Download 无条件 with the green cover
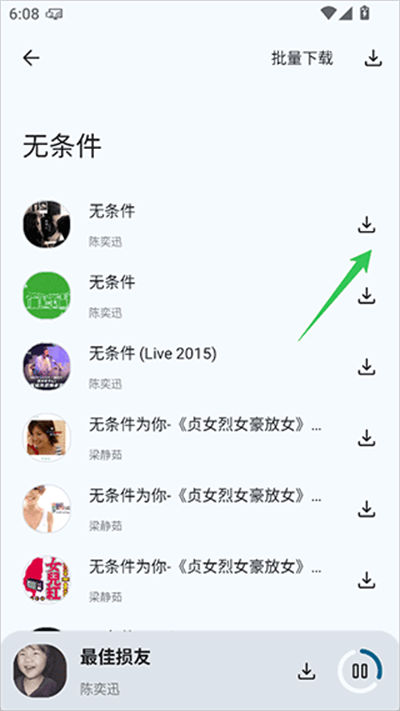This screenshot has height=711, width=400. (366, 296)
